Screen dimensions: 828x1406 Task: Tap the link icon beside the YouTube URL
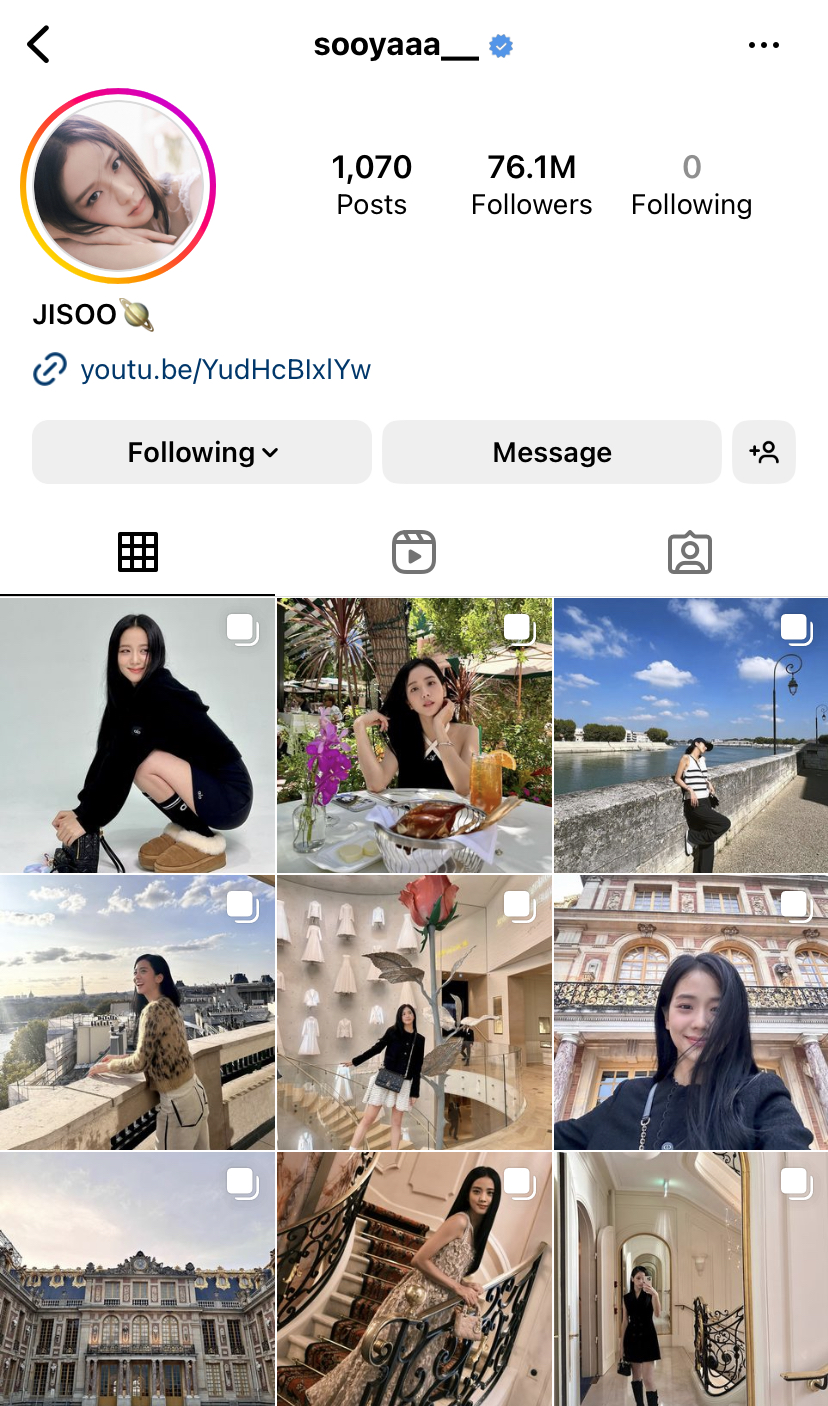tap(49, 369)
